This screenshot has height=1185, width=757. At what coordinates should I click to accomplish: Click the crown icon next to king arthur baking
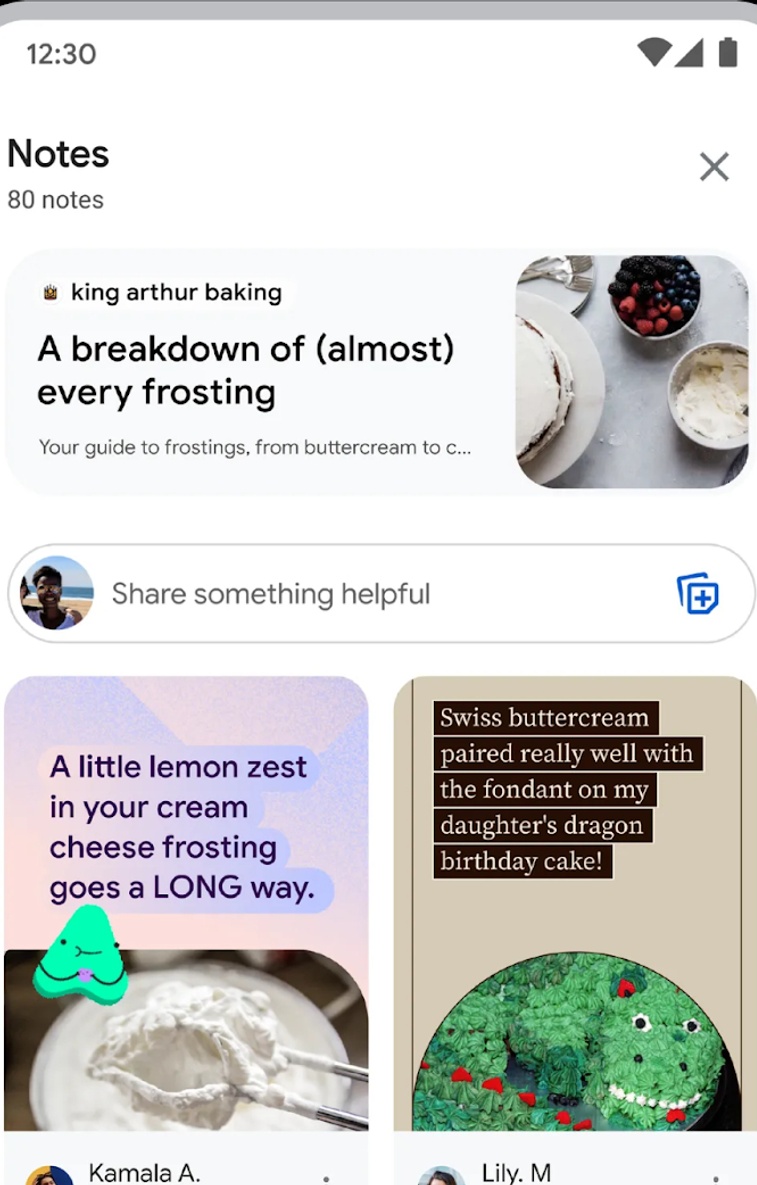coord(49,293)
